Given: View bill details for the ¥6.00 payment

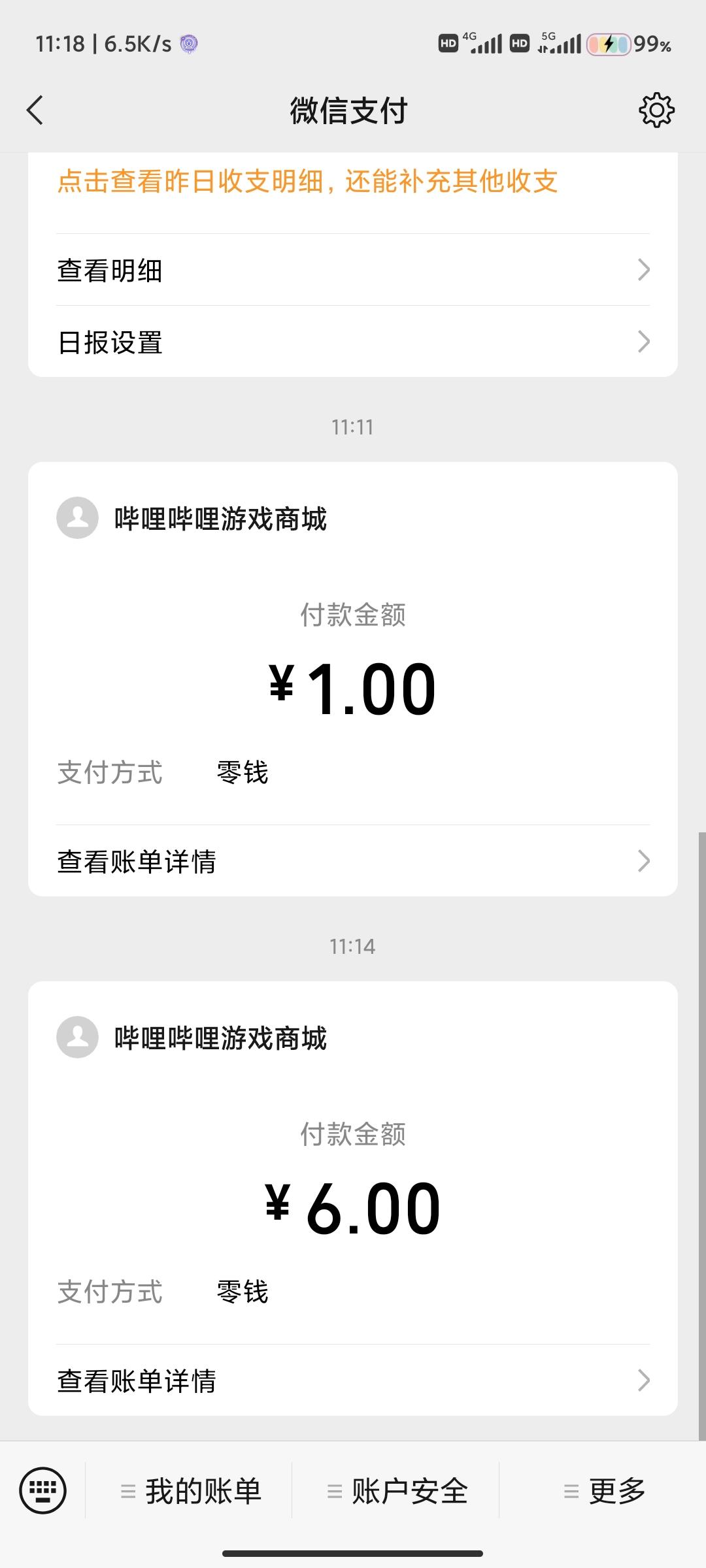Looking at the screenshot, I should coord(353,1380).
